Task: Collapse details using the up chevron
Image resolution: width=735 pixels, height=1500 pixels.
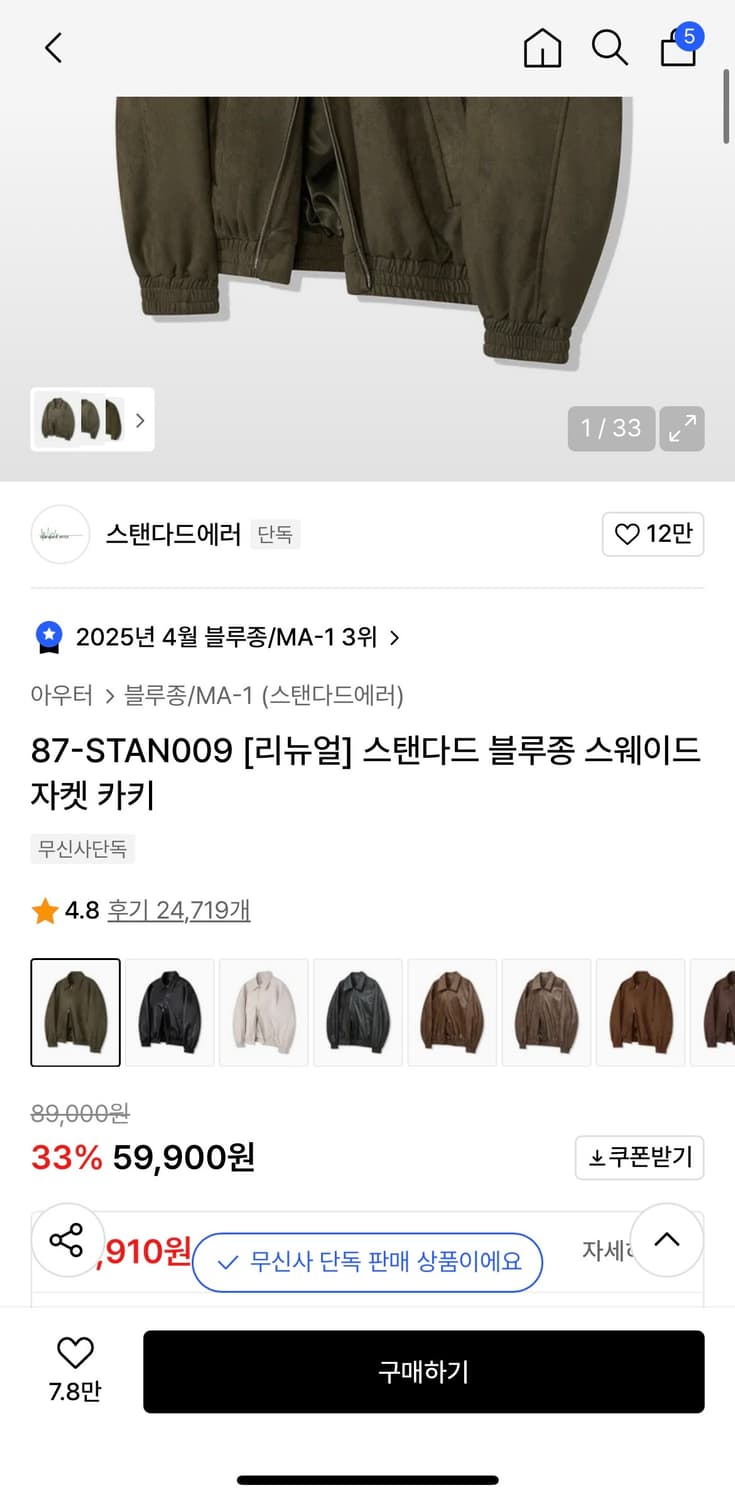Action: [x=667, y=1240]
